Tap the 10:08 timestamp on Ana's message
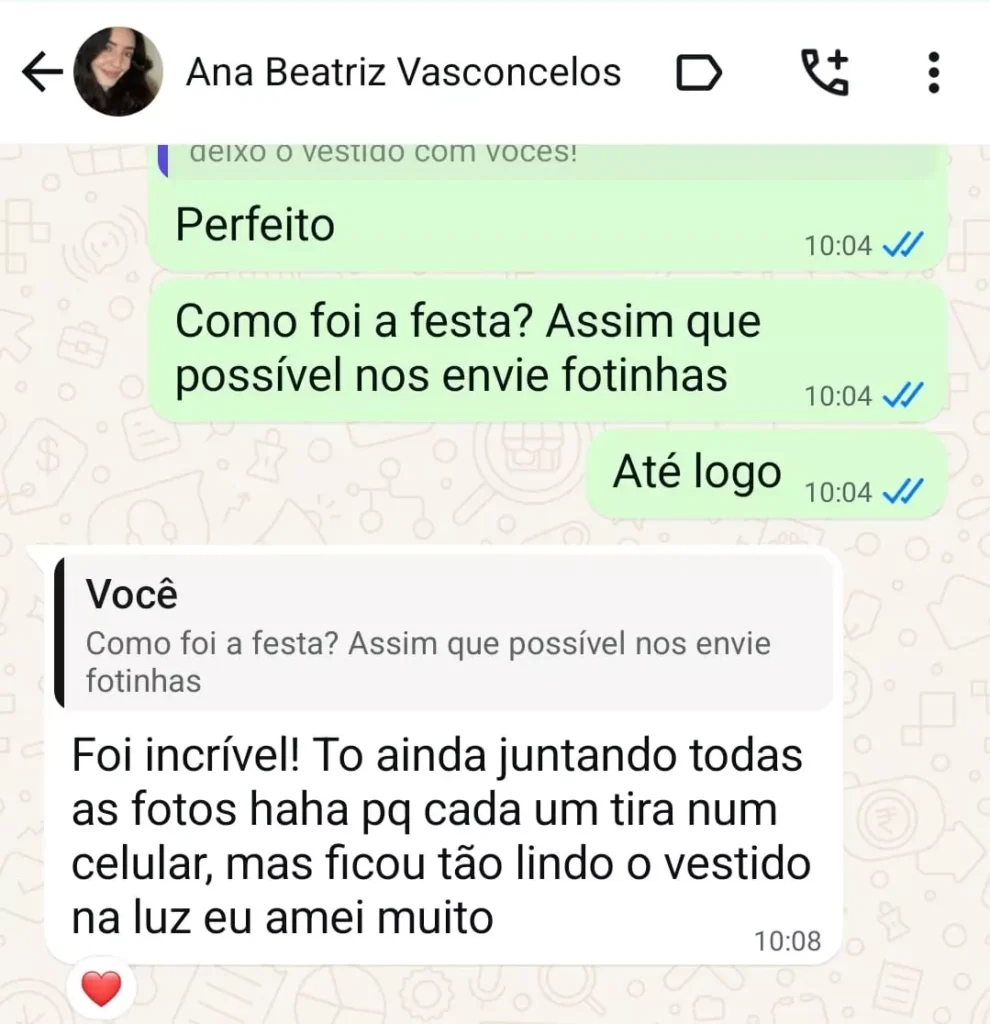 click(788, 940)
